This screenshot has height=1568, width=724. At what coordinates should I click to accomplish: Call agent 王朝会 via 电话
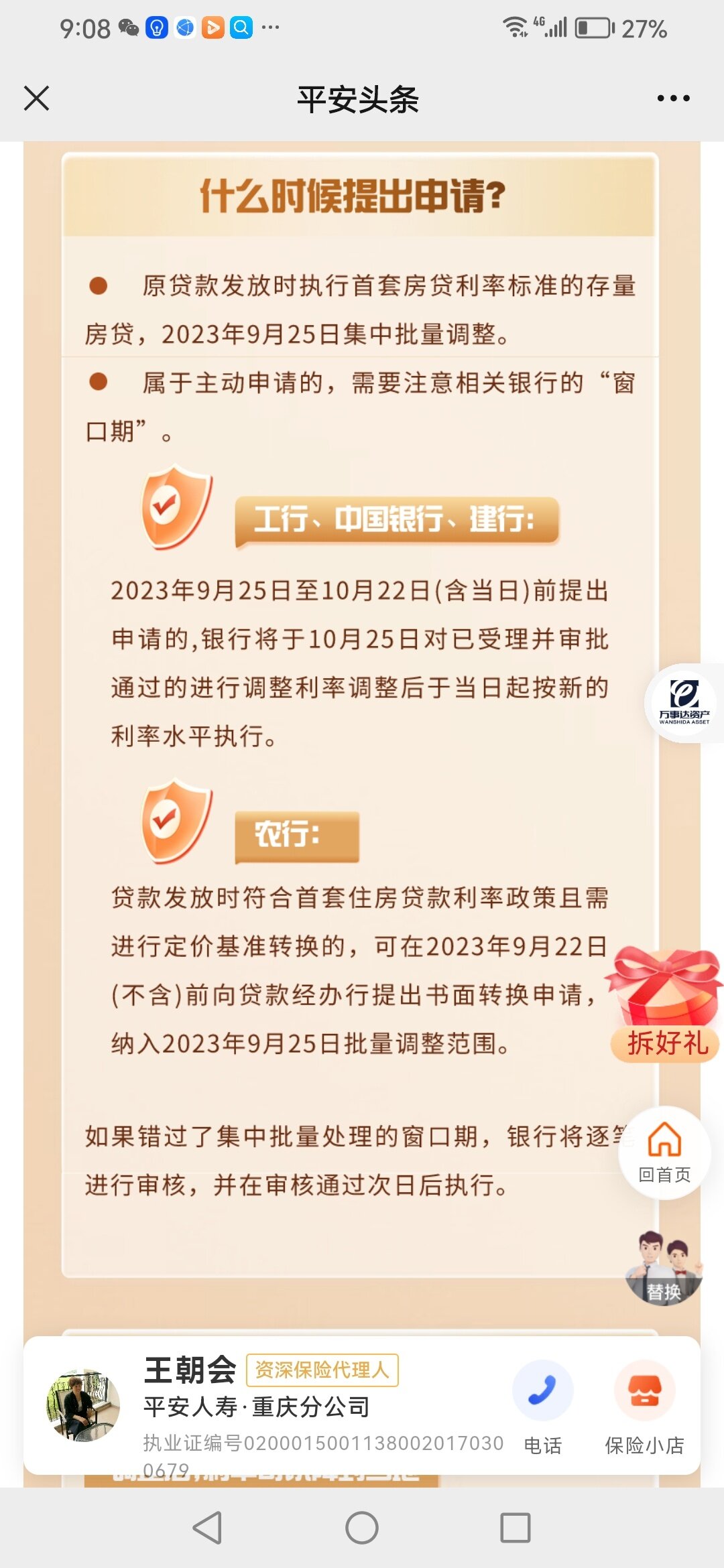pos(542,1407)
